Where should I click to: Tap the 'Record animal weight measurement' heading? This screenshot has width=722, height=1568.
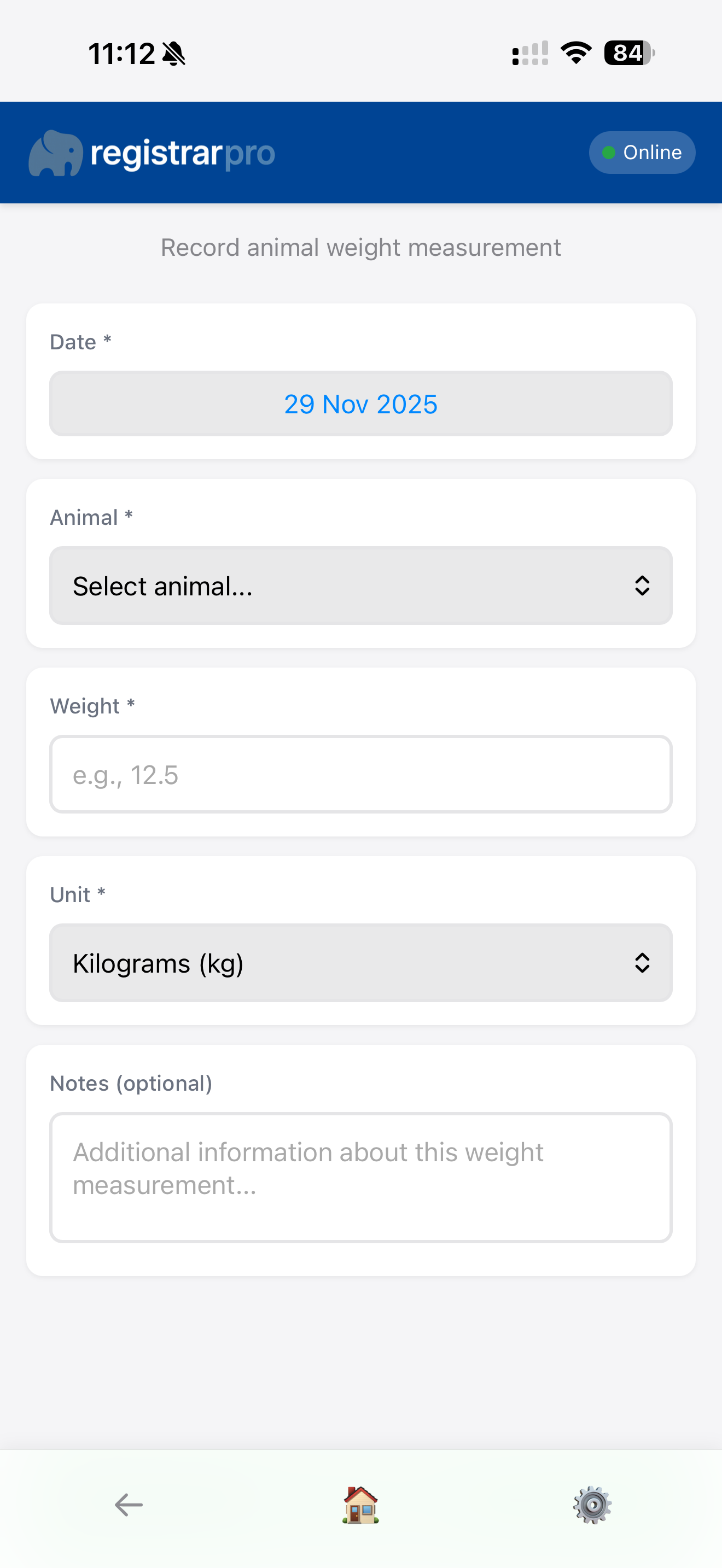tap(360, 247)
